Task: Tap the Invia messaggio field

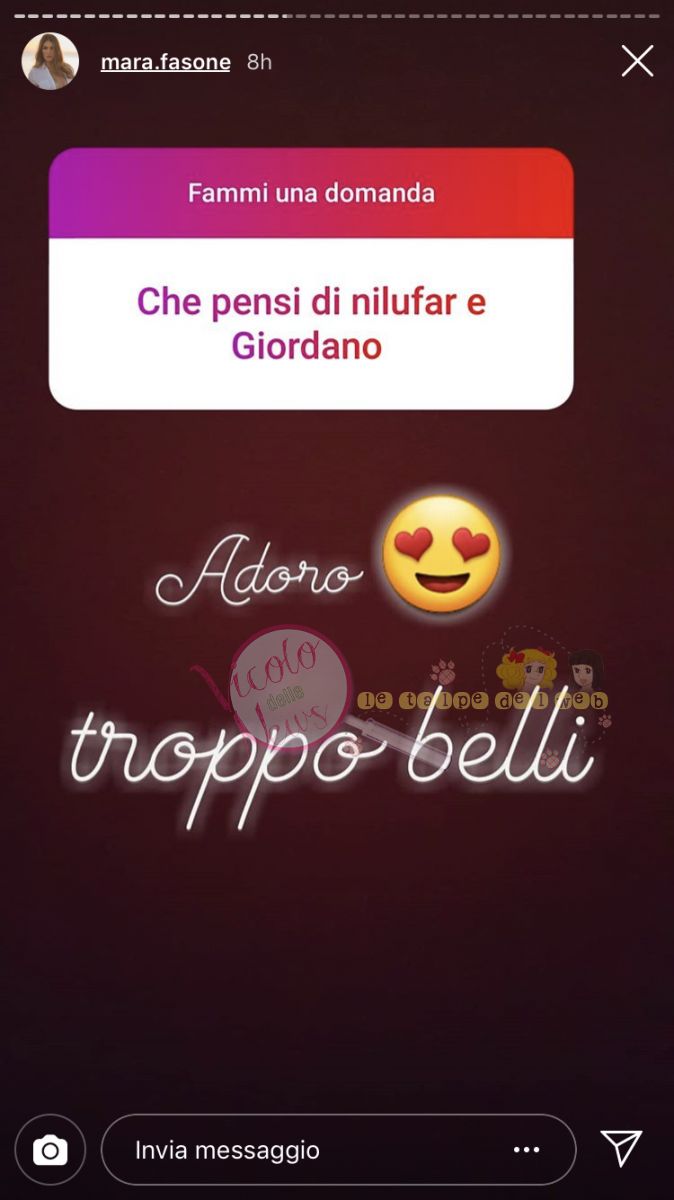Action: tap(300, 1150)
